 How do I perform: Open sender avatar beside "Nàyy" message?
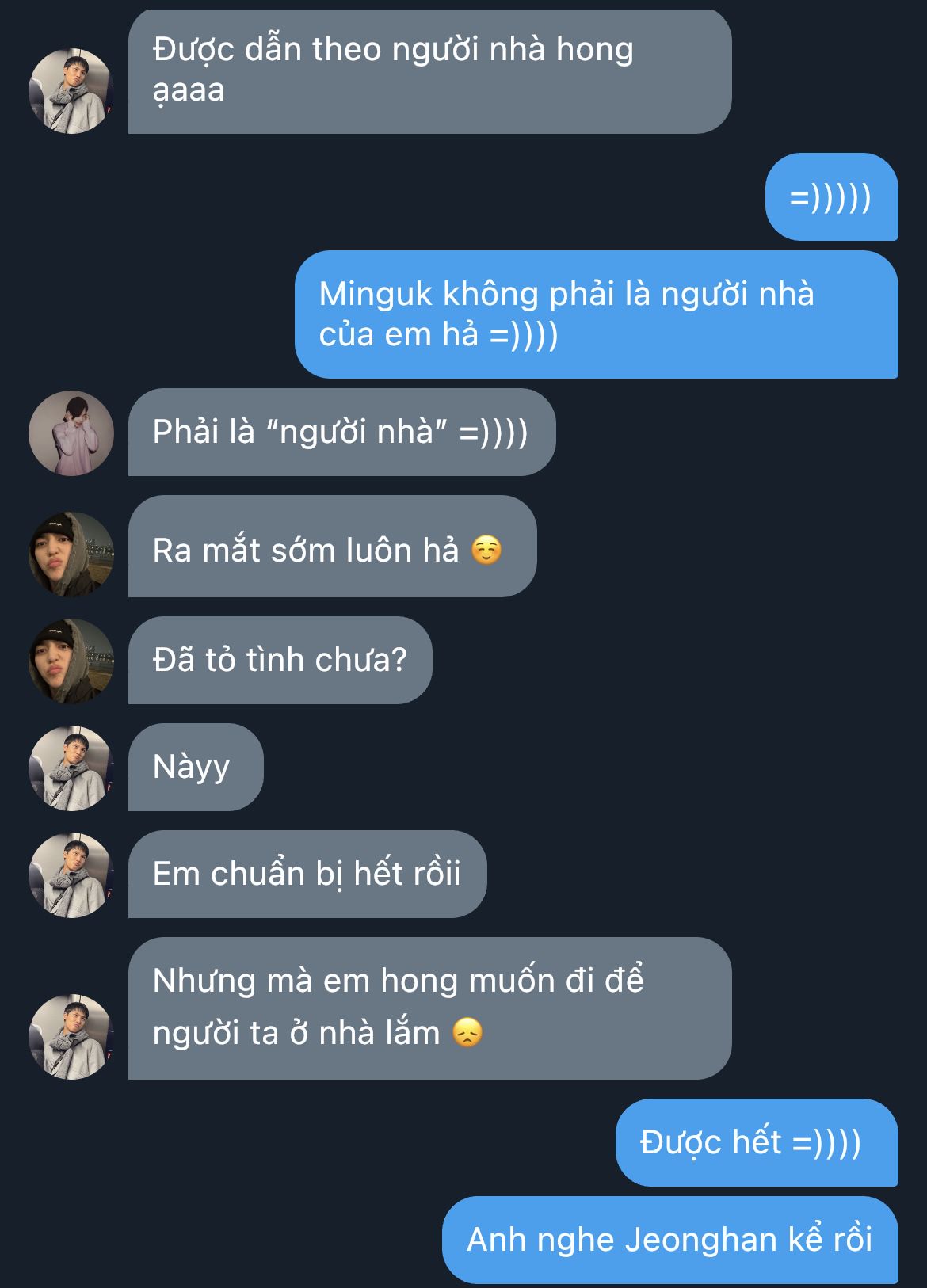[71, 768]
